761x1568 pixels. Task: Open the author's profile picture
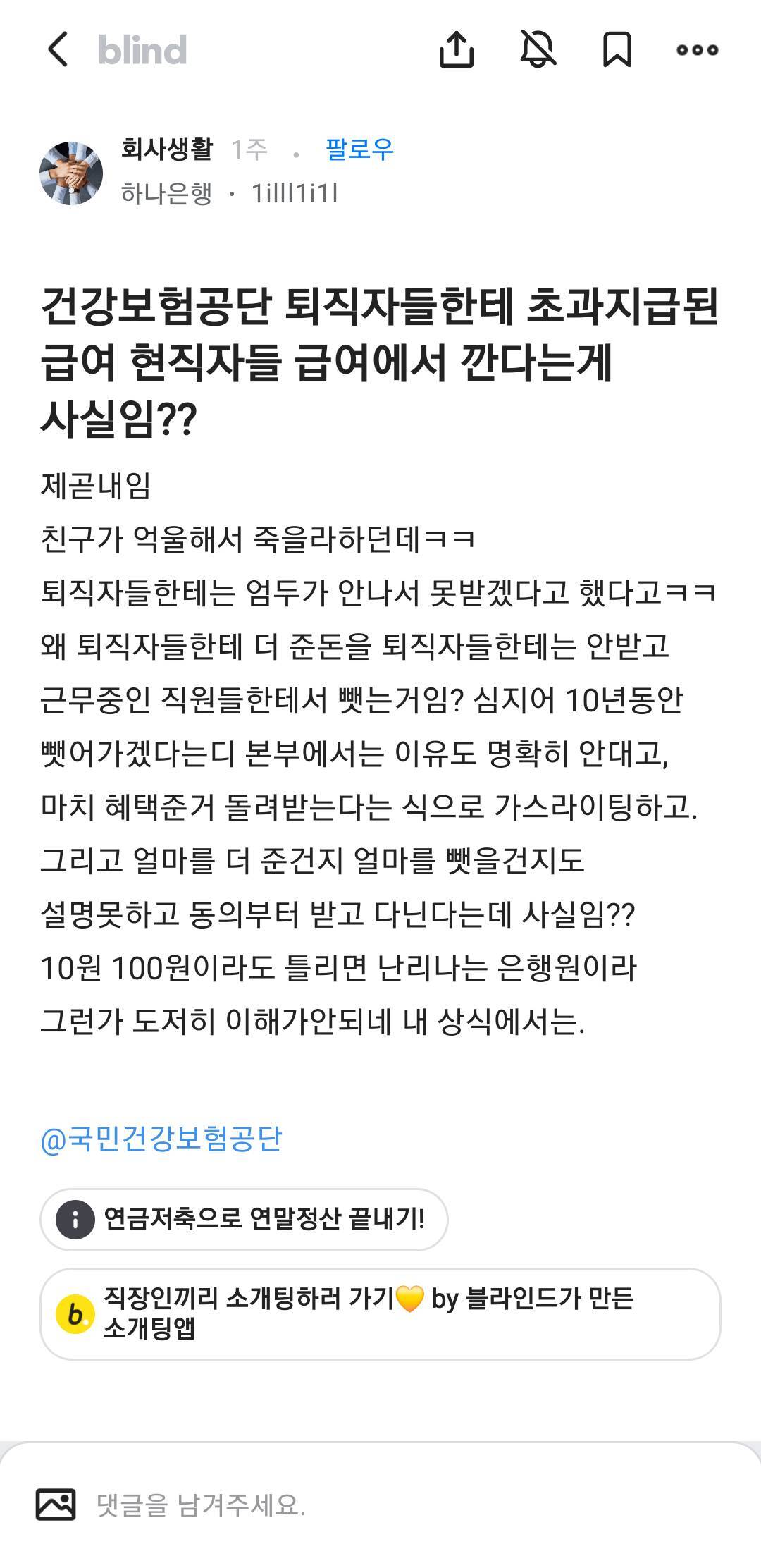click(x=71, y=173)
